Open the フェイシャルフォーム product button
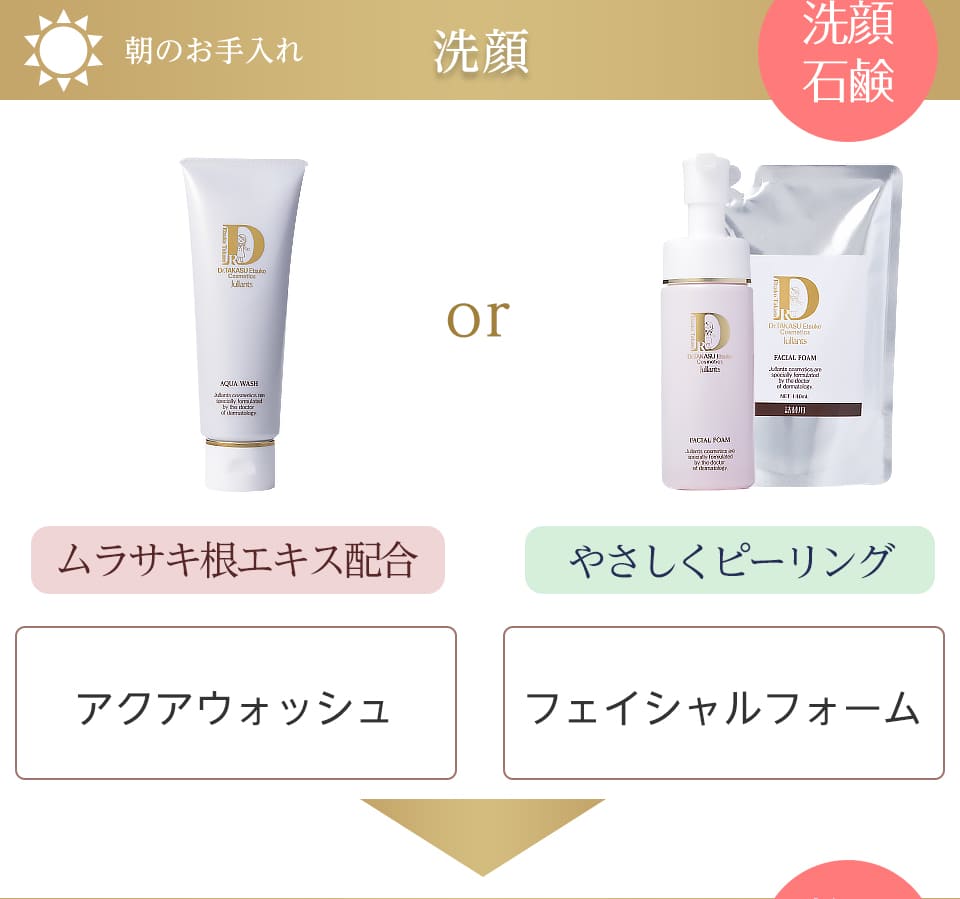The width and height of the screenshot is (960, 899). pyautogui.click(x=723, y=703)
